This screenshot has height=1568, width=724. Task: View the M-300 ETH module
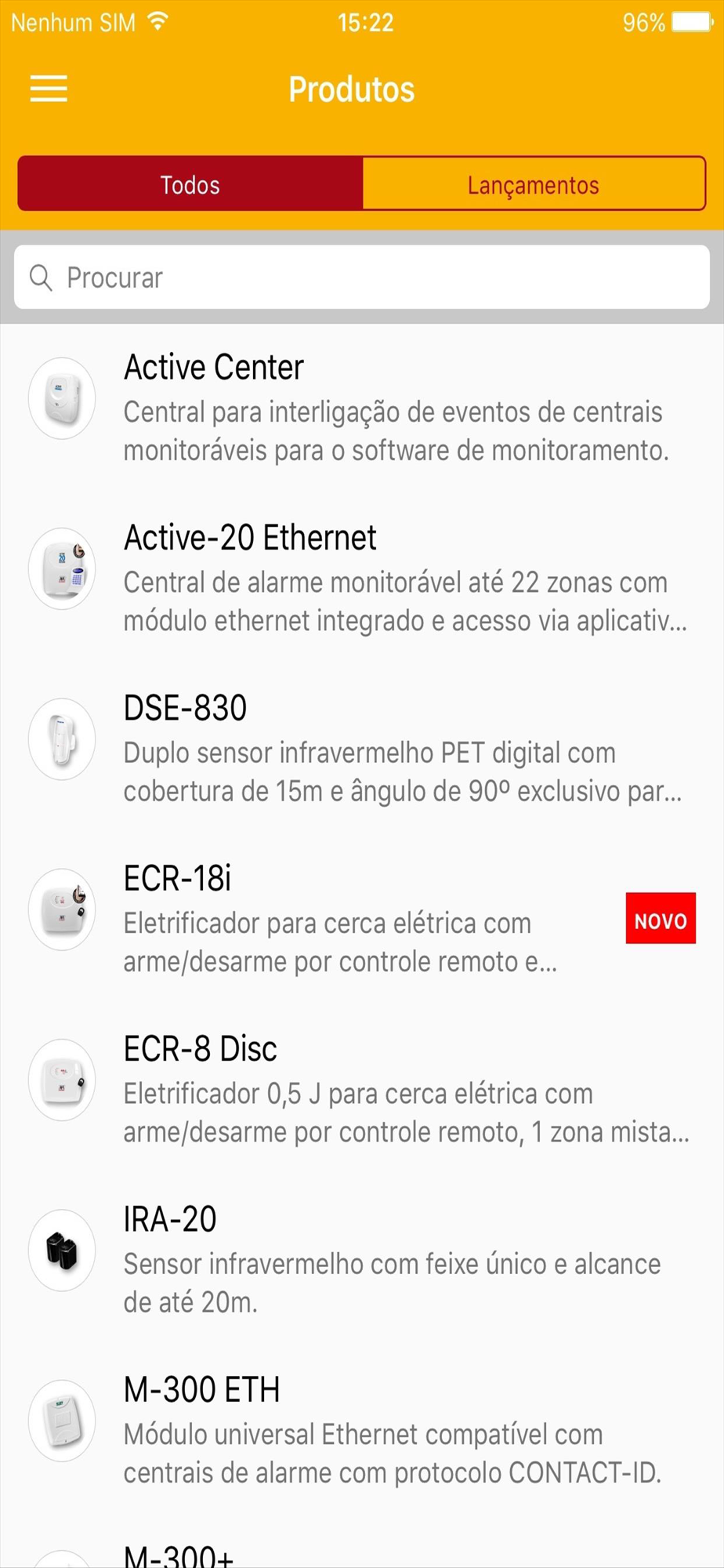click(362, 1428)
